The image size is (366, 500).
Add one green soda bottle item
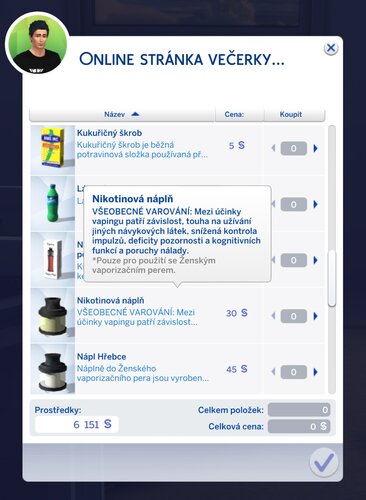[x=316, y=204]
